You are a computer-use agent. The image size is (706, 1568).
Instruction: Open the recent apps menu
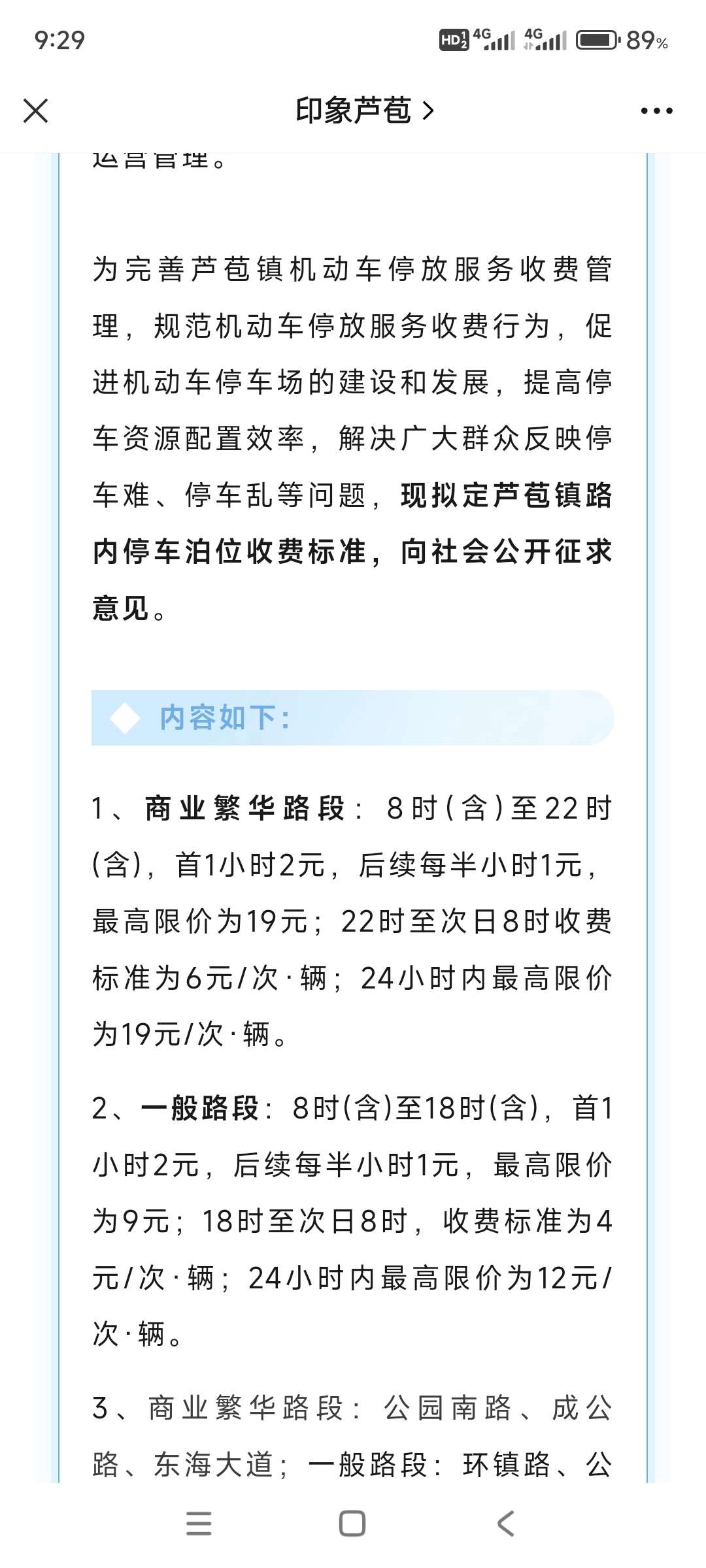pos(199,1524)
